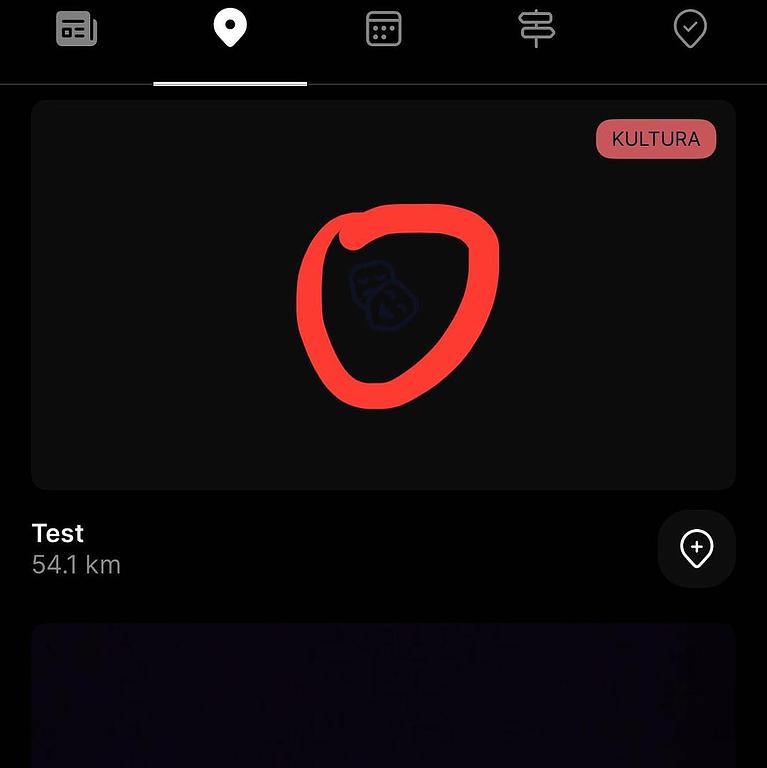Screen dimensions: 767x768
Task: Open the Test place card
Action: [383, 295]
